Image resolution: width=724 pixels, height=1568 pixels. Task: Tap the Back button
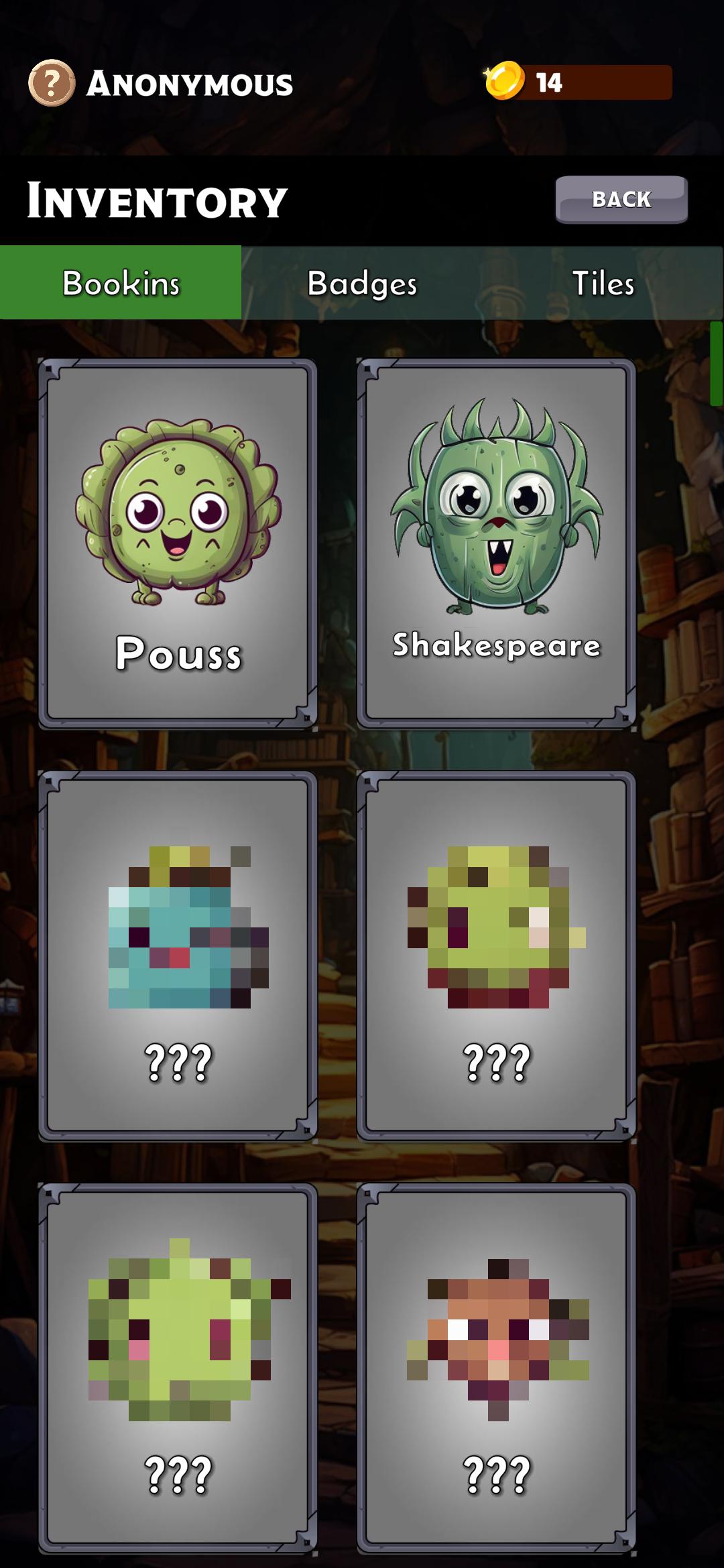click(x=621, y=199)
